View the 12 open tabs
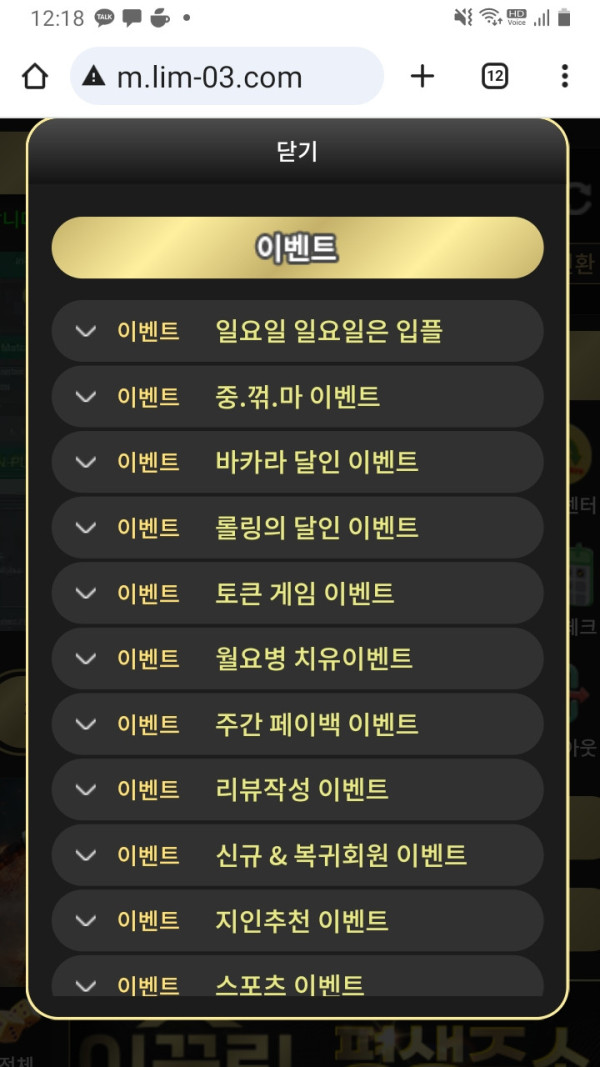Viewport: 600px width, 1067px height. (495, 76)
